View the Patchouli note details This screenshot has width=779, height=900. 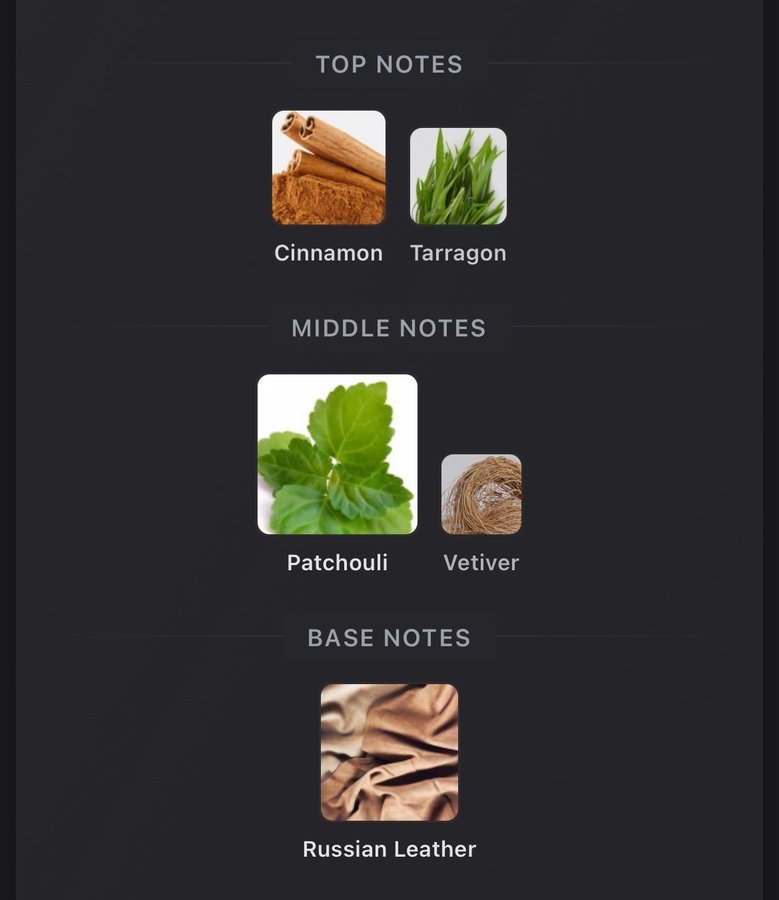pos(337,455)
